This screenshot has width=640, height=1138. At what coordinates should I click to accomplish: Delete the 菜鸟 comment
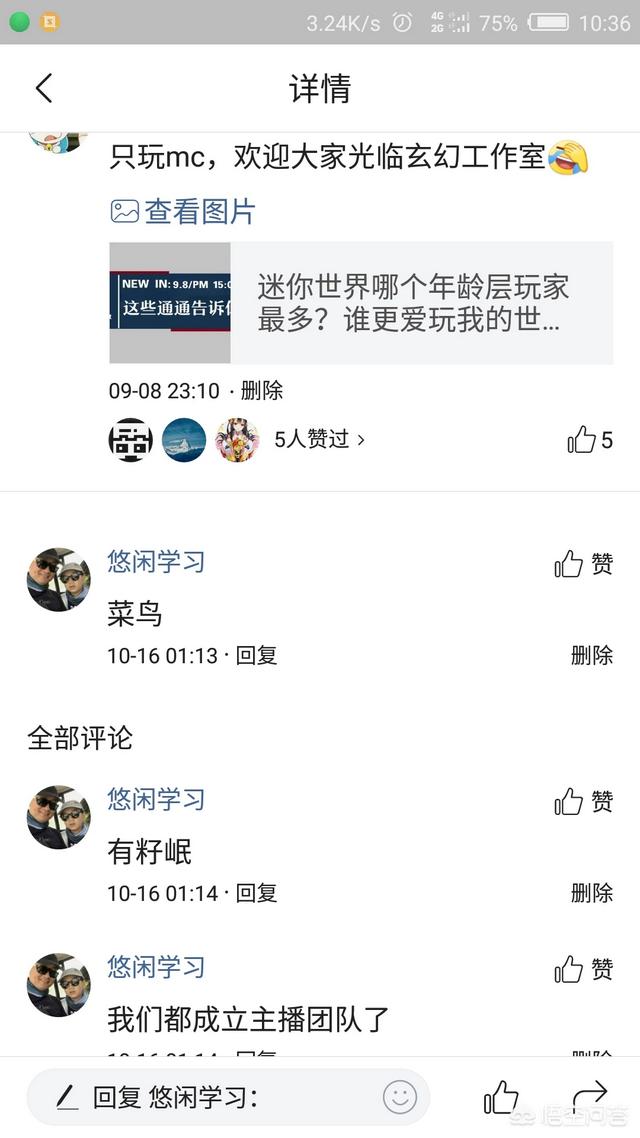point(591,656)
